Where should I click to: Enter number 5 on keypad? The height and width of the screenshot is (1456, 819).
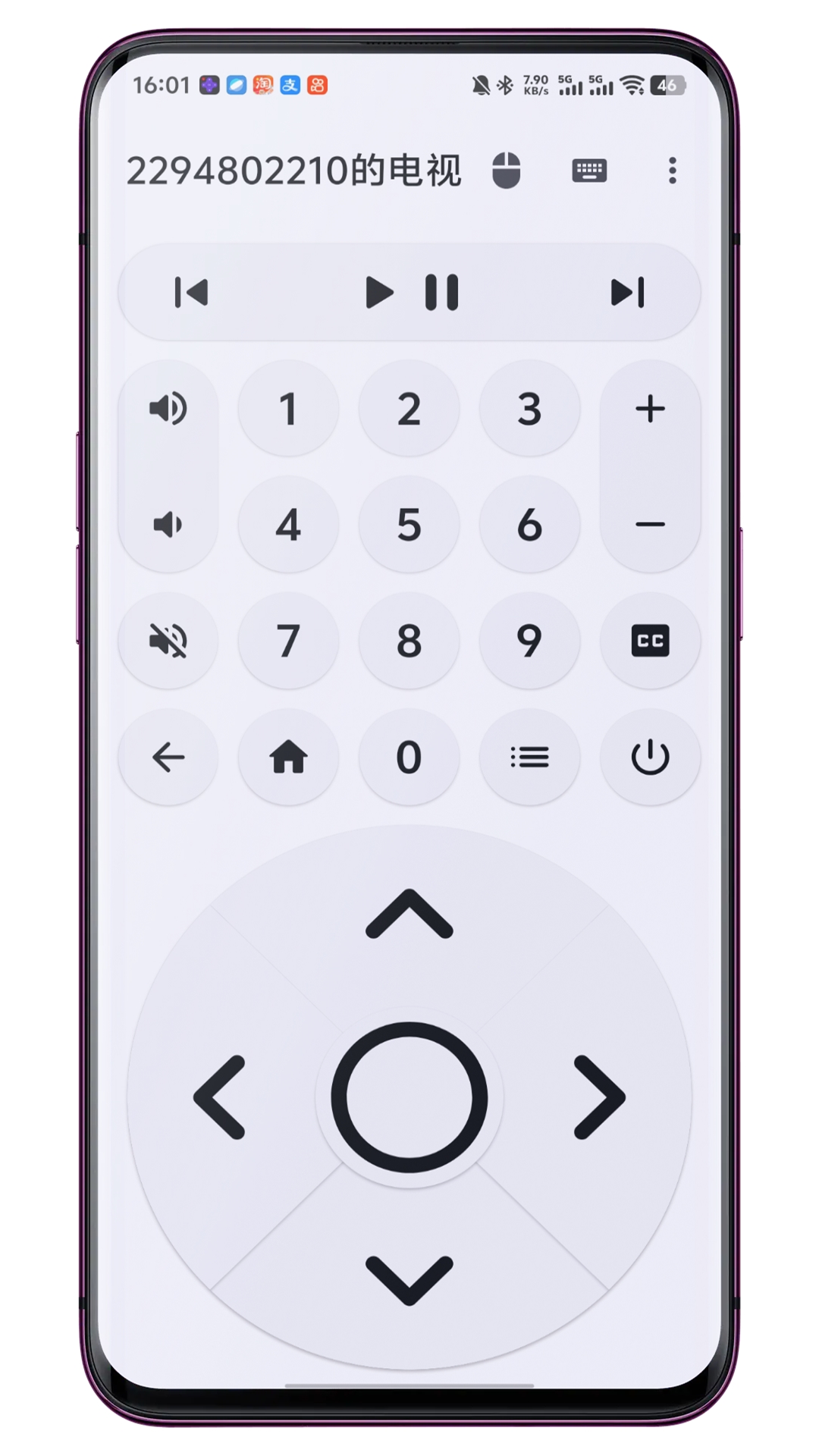tap(409, 525)
